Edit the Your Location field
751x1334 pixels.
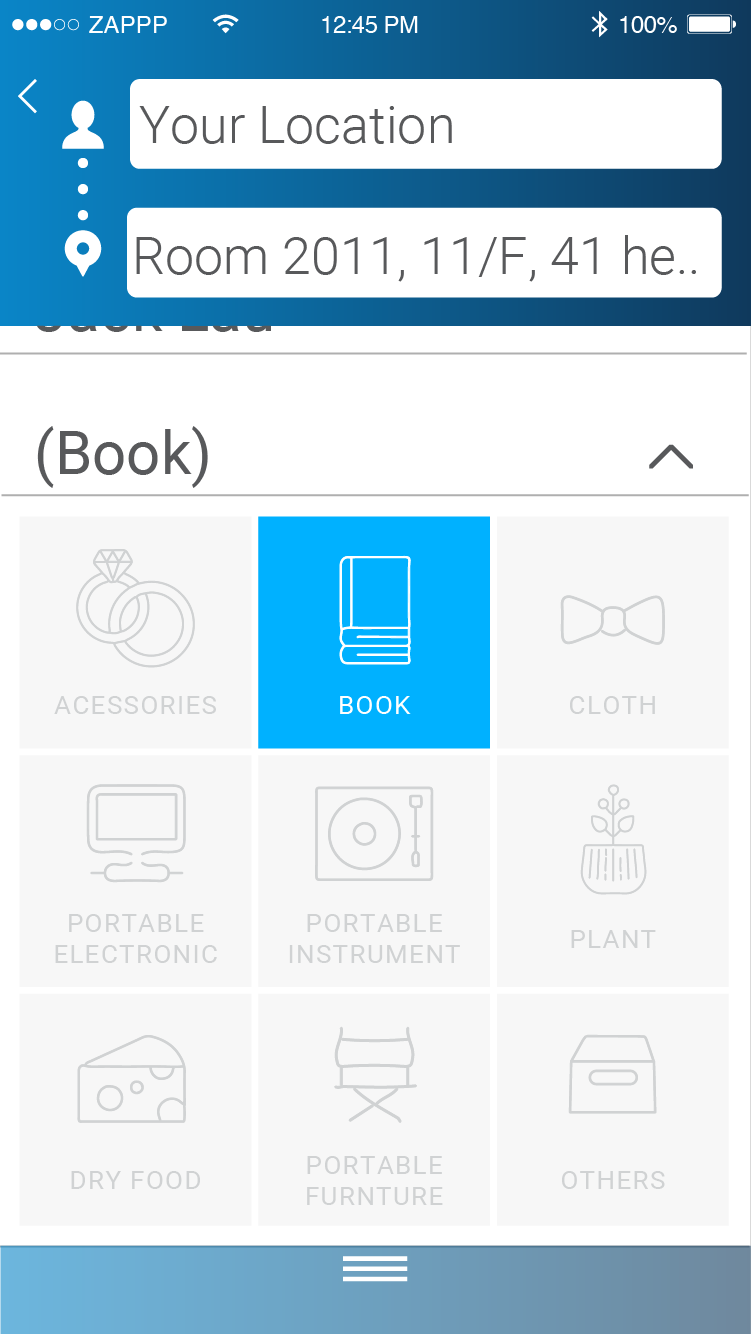(425, 124)
